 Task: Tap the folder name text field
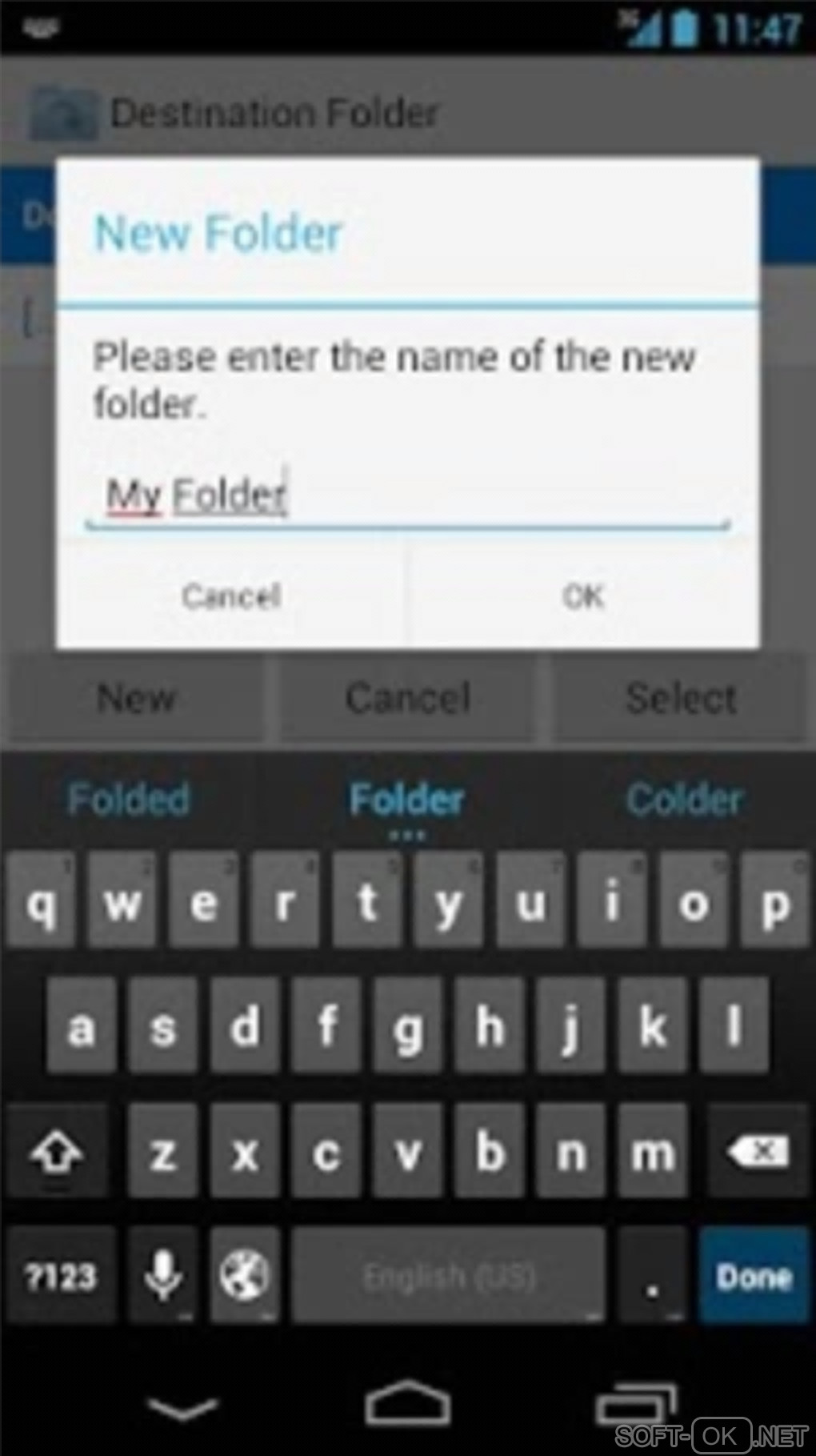coord(408,496)
